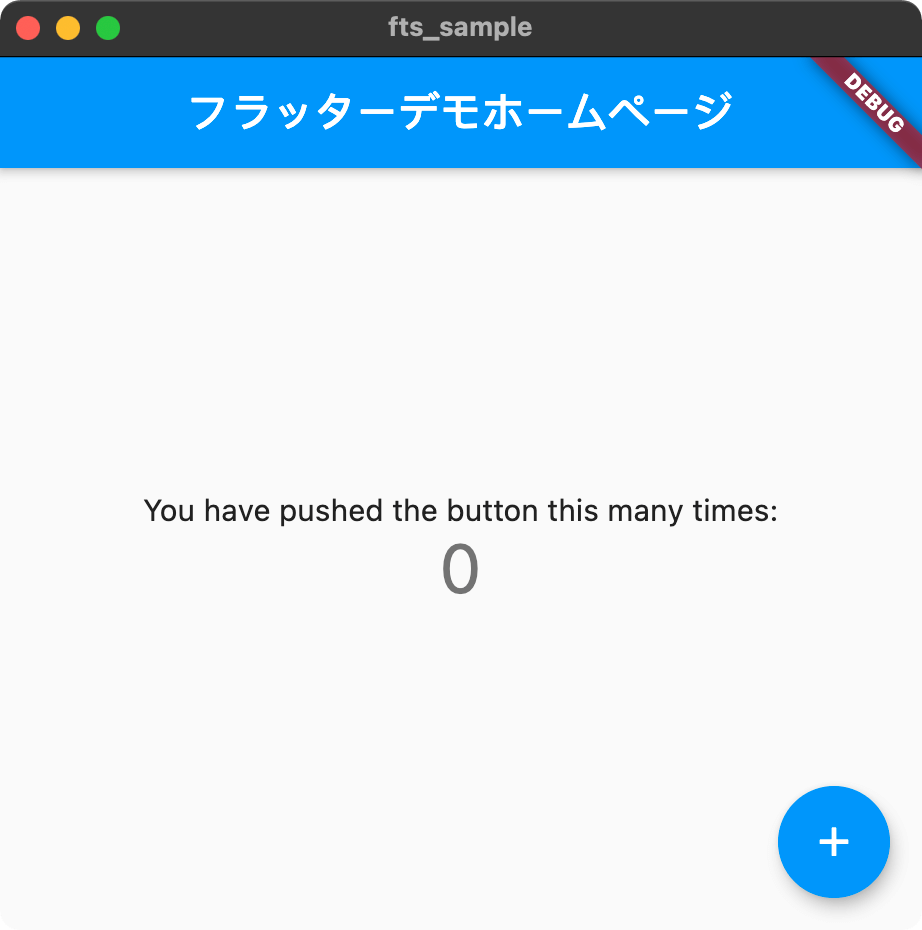
Task: Tap the center of the white body area
Action: [461, 550]
